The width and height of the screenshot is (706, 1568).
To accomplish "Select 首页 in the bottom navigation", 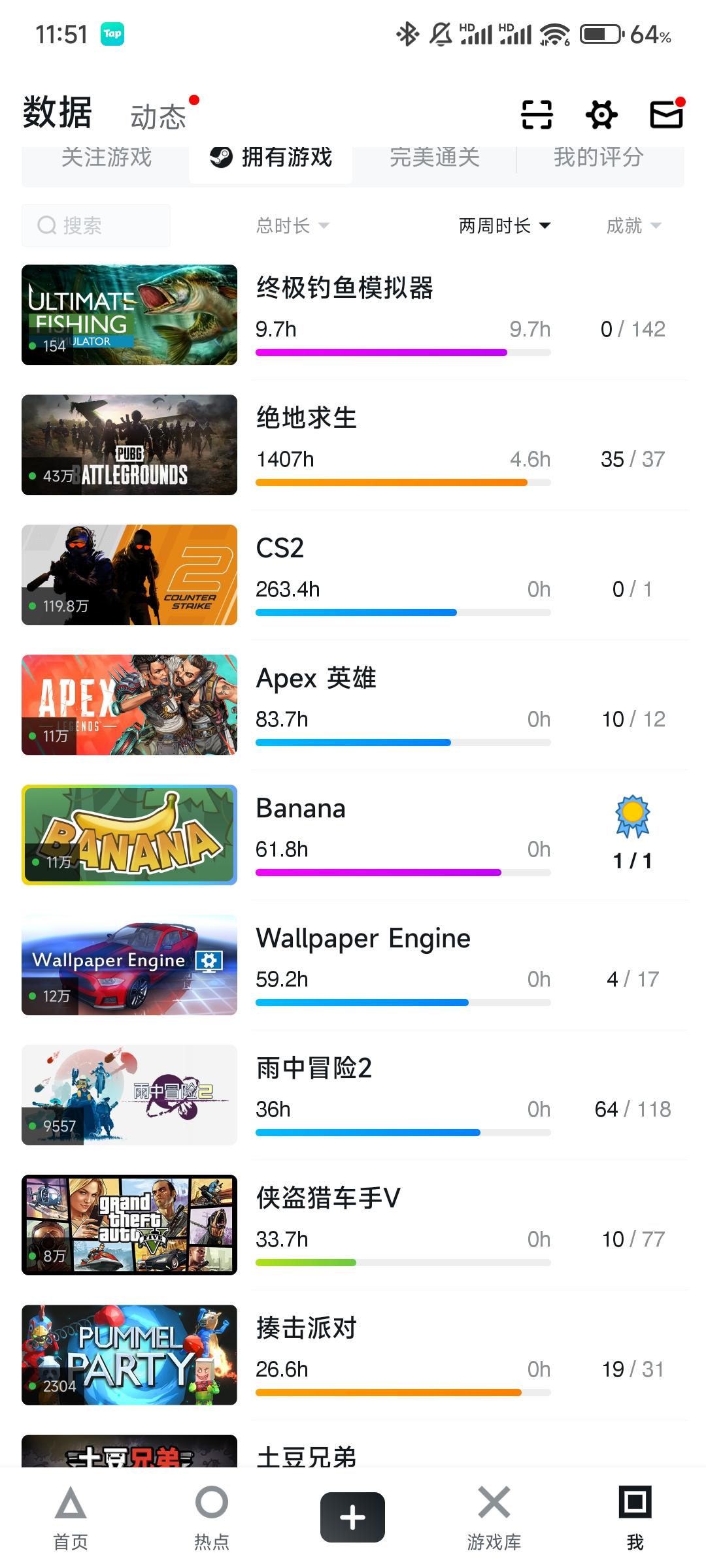I will pos(70,1516).
